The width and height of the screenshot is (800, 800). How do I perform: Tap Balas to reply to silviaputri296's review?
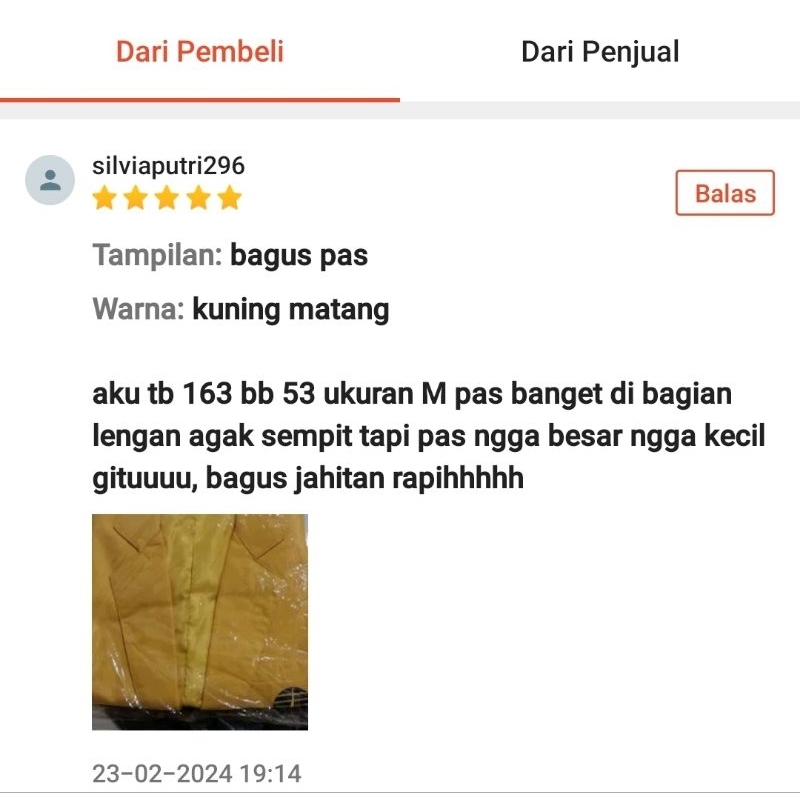[725, 193]
